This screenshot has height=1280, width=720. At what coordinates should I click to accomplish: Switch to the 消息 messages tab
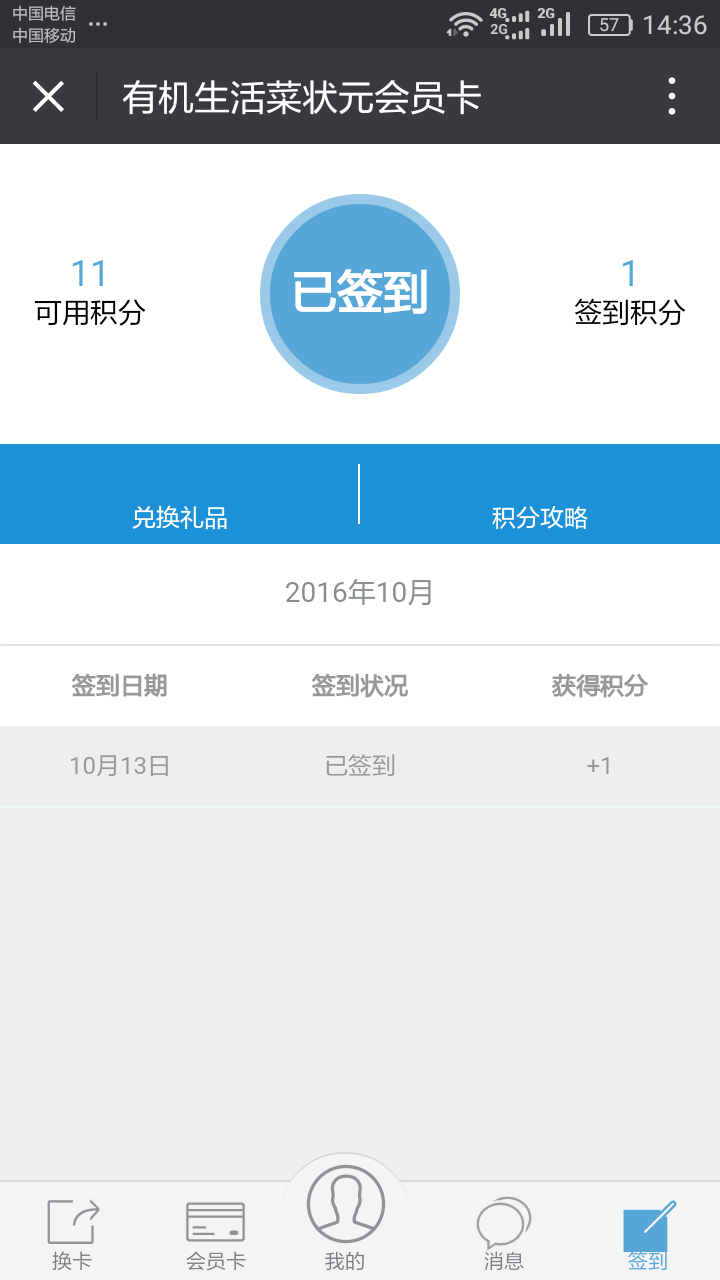503,1233
